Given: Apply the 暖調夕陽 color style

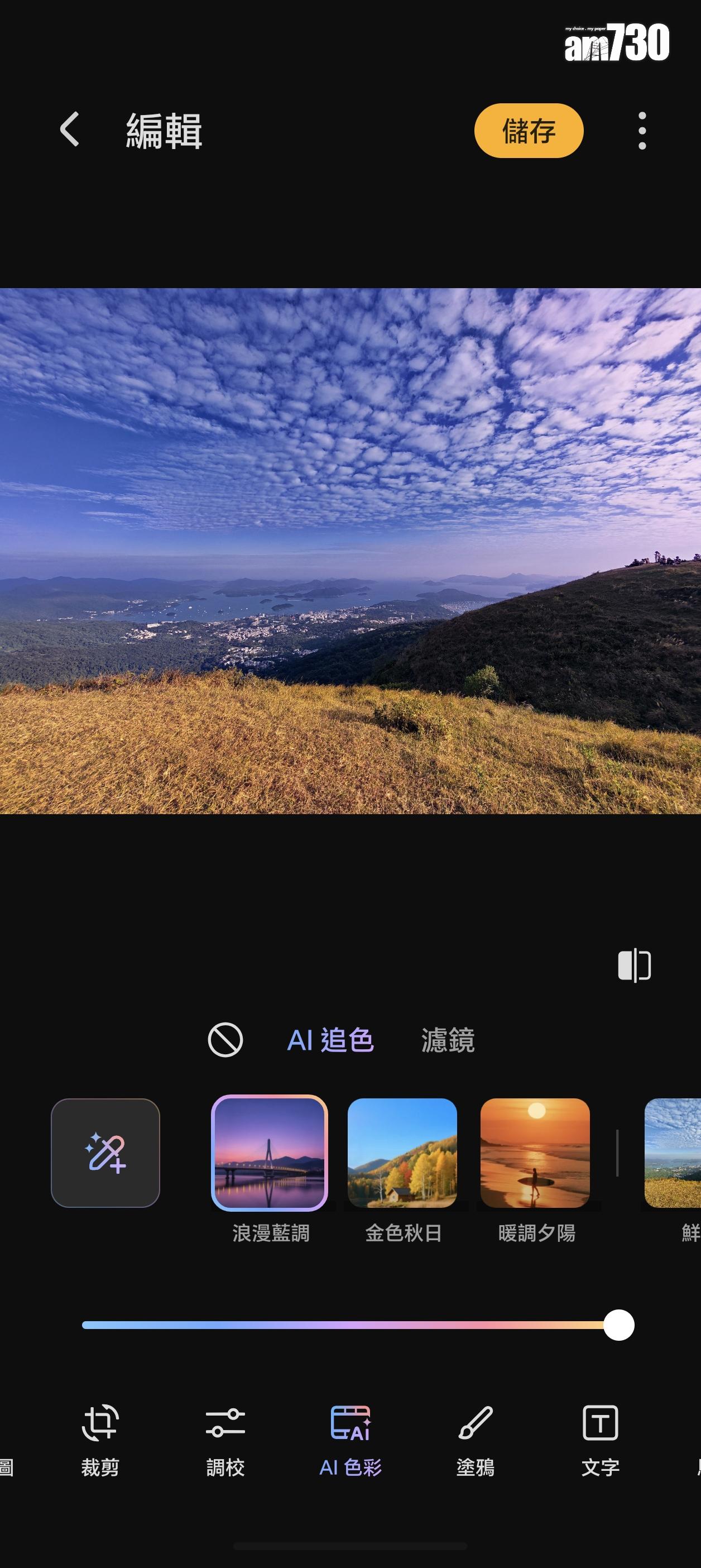Looking at the screenshot, I should pos(535,1153).
